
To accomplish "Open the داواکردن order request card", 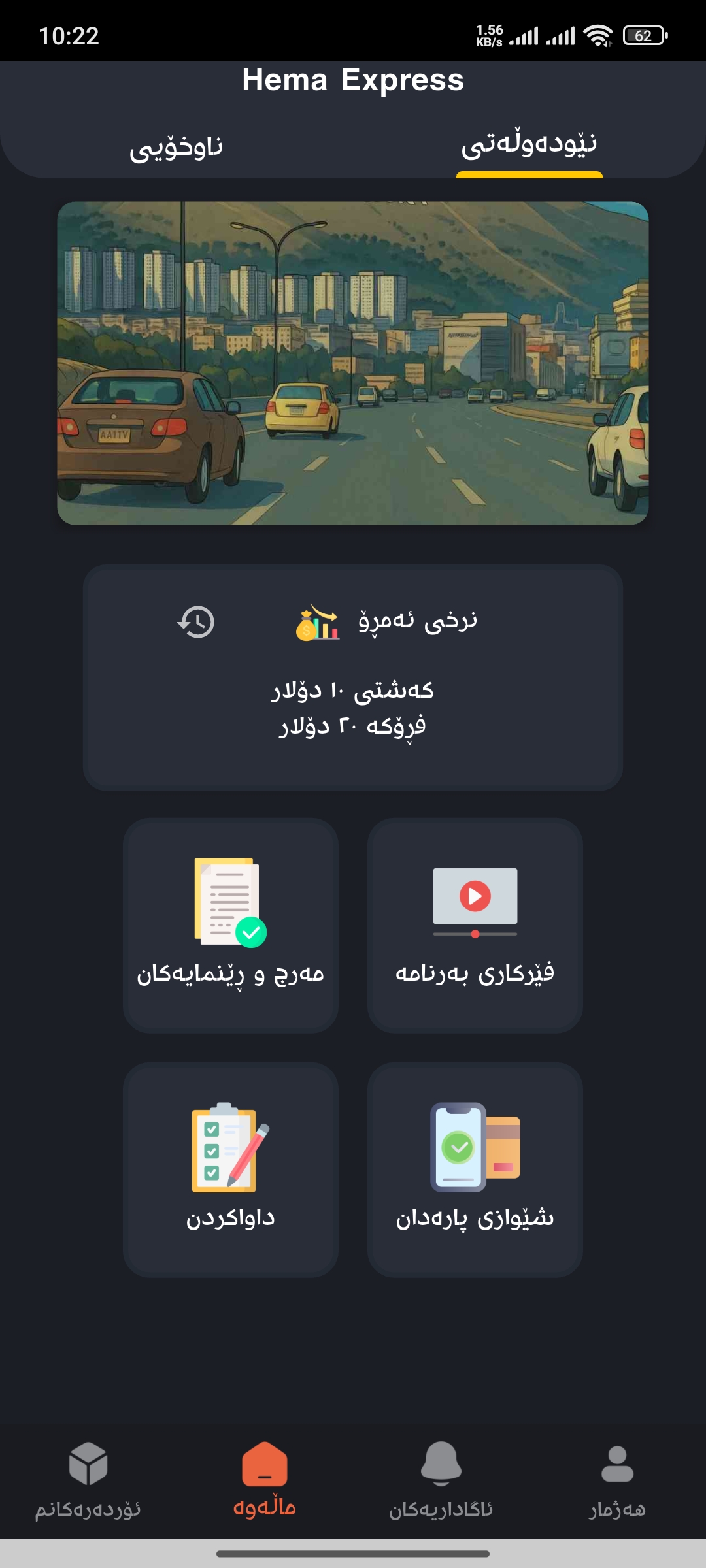I will click(231, 1169).
